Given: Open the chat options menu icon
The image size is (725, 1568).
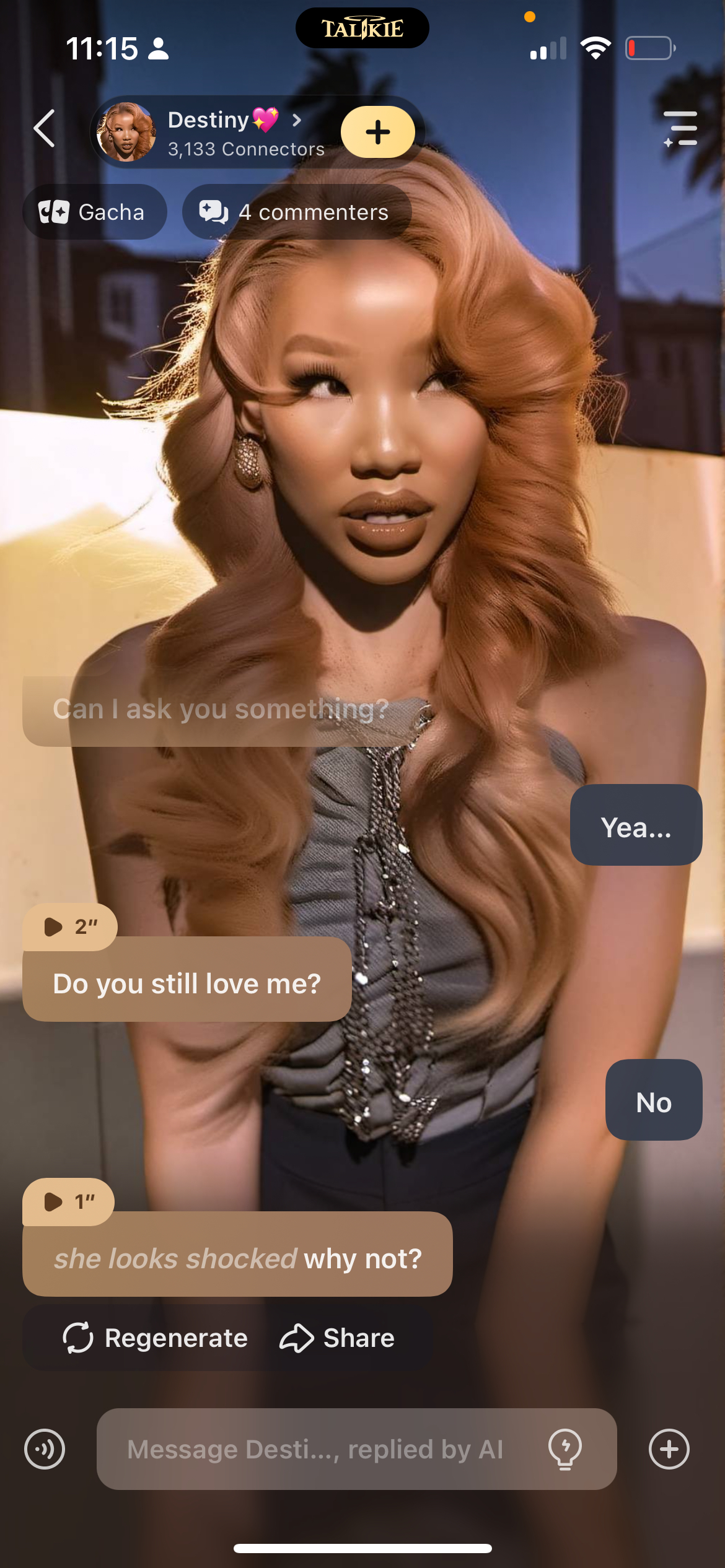Looking at the screenshot, I should (x=680, y=129).
